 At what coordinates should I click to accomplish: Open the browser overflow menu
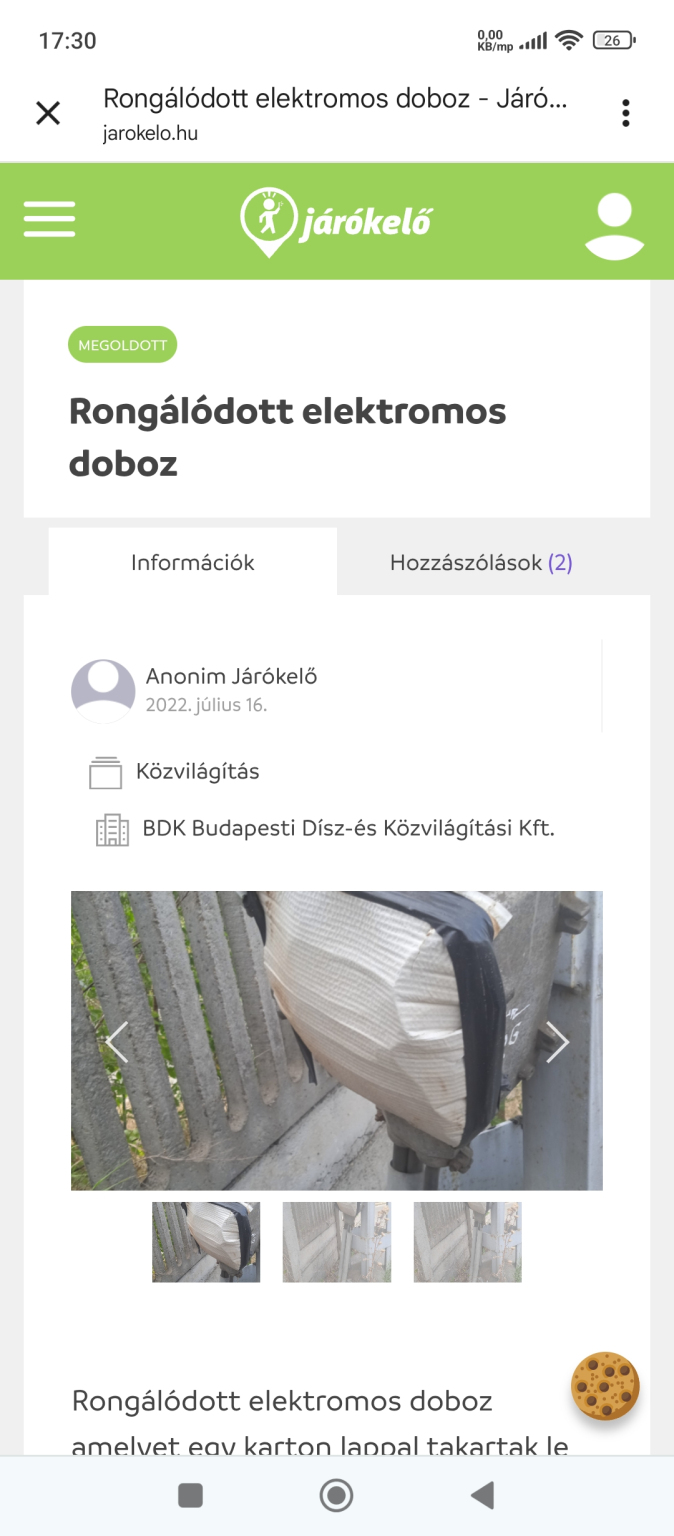click(x=625, y=113)
